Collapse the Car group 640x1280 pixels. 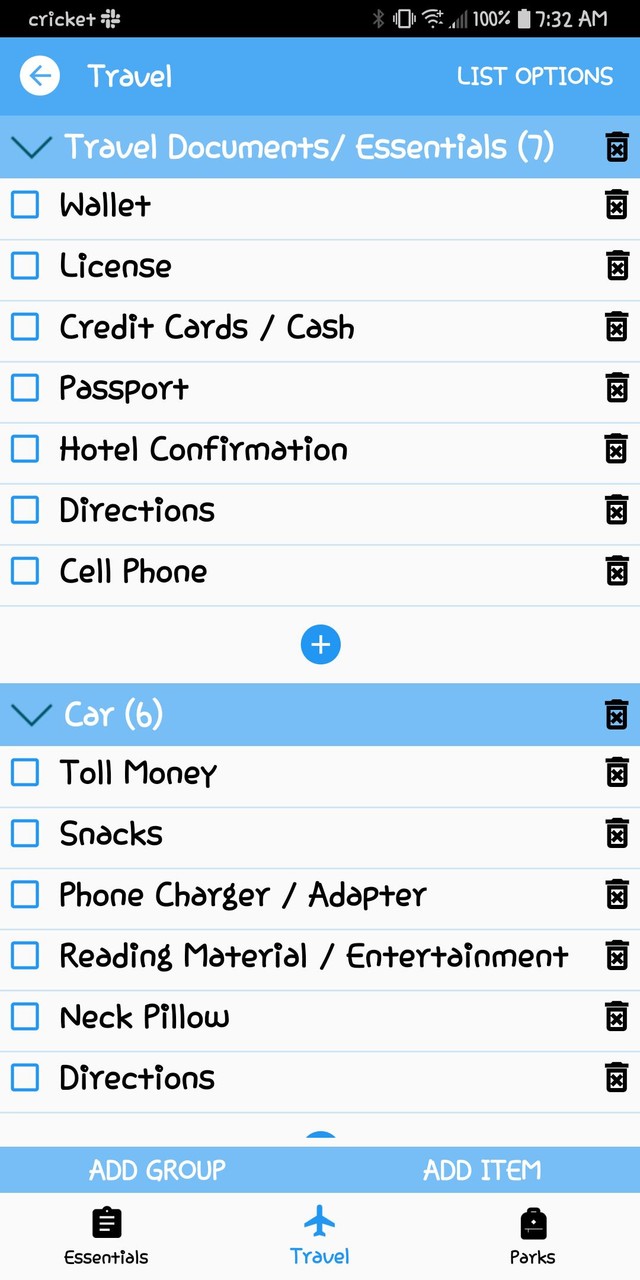point(32,715)
